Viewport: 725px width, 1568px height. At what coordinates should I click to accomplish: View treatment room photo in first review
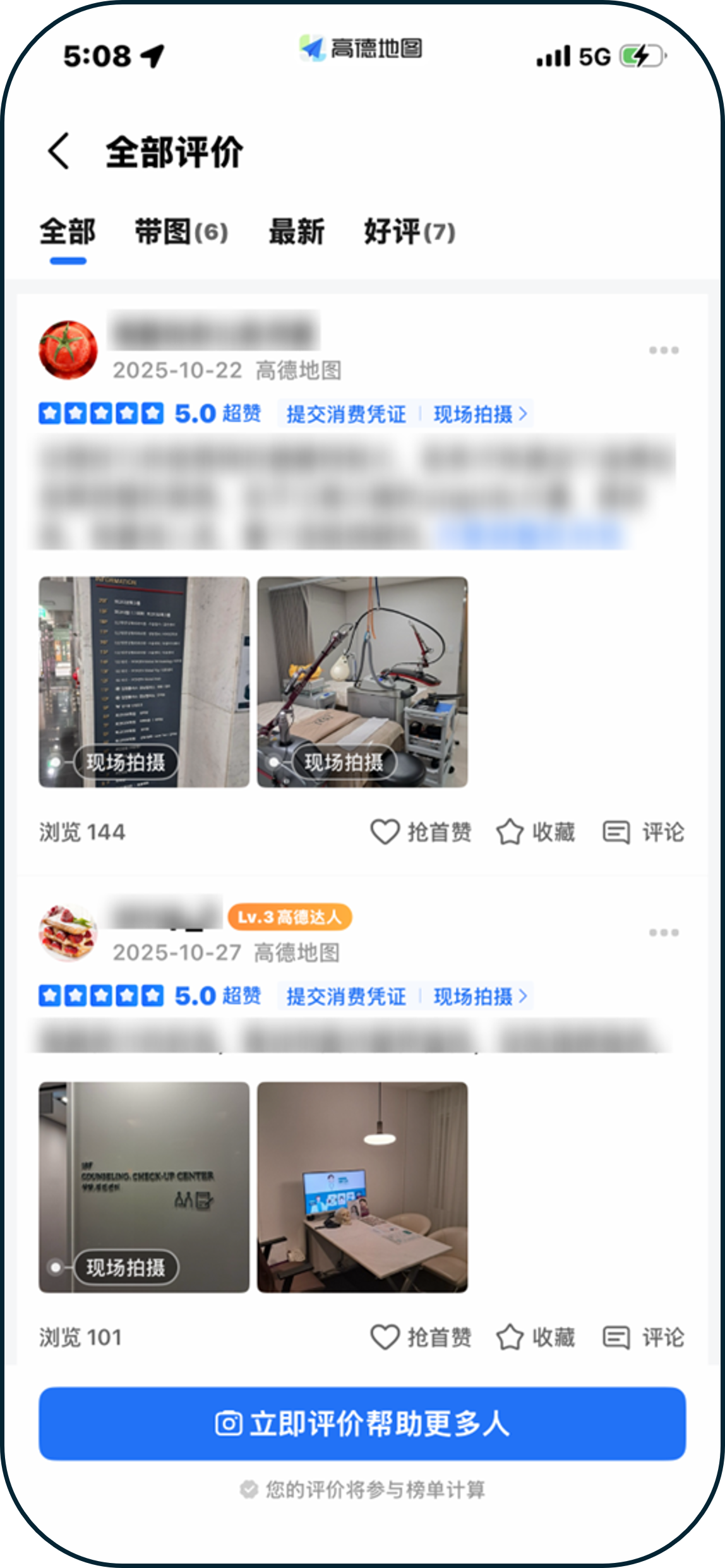[362, 682]
